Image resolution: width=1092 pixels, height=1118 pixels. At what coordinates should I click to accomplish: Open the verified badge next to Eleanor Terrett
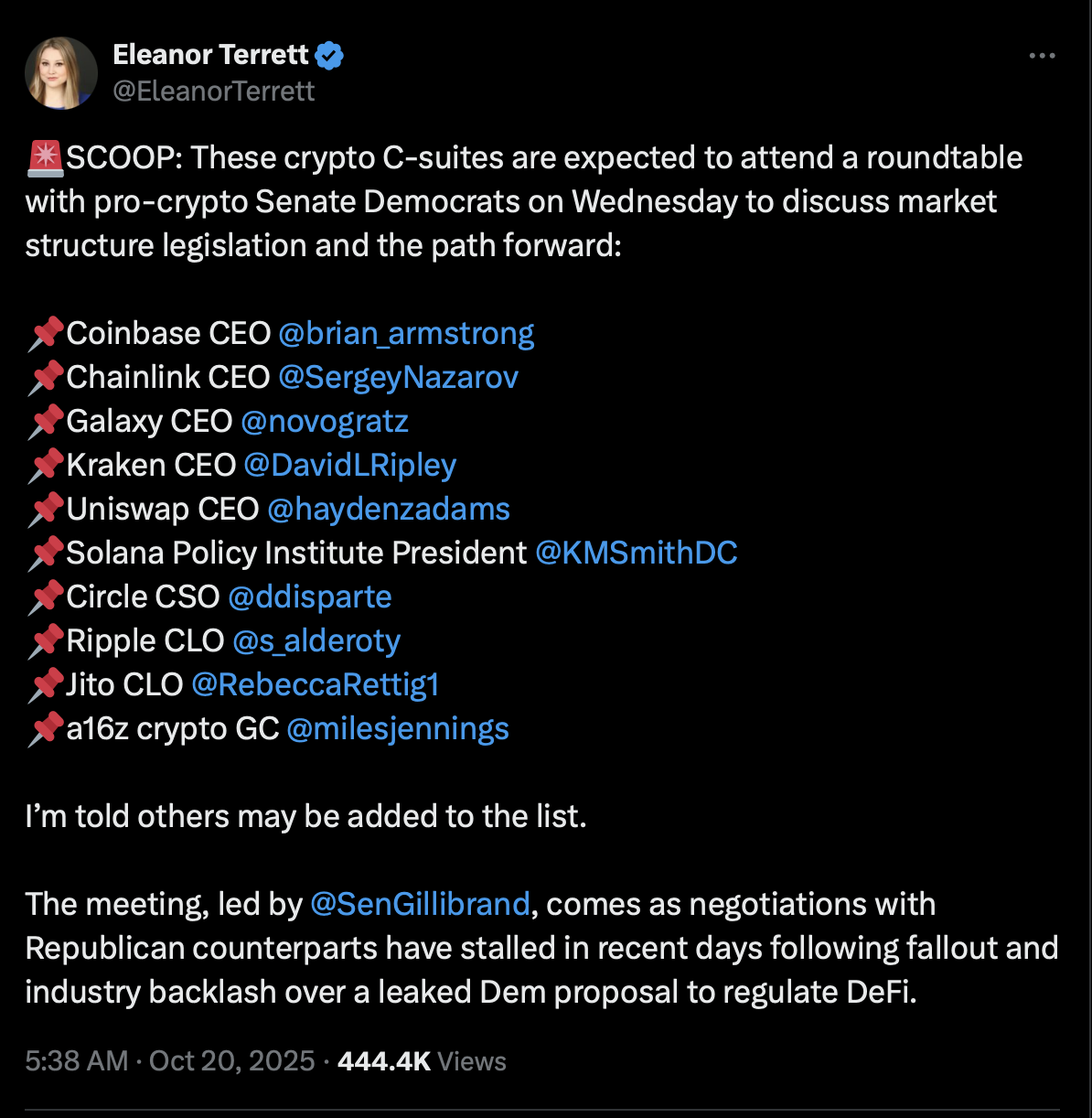[328, 55]
